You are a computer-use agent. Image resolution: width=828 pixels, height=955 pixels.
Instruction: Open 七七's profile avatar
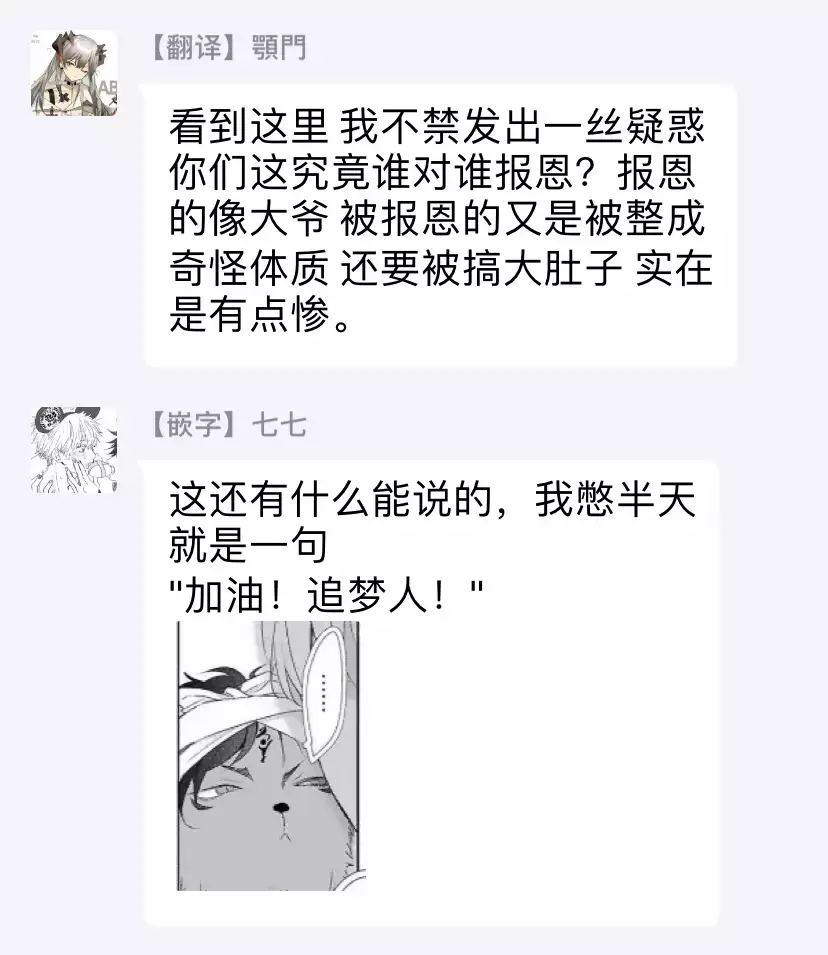(73, 450)
